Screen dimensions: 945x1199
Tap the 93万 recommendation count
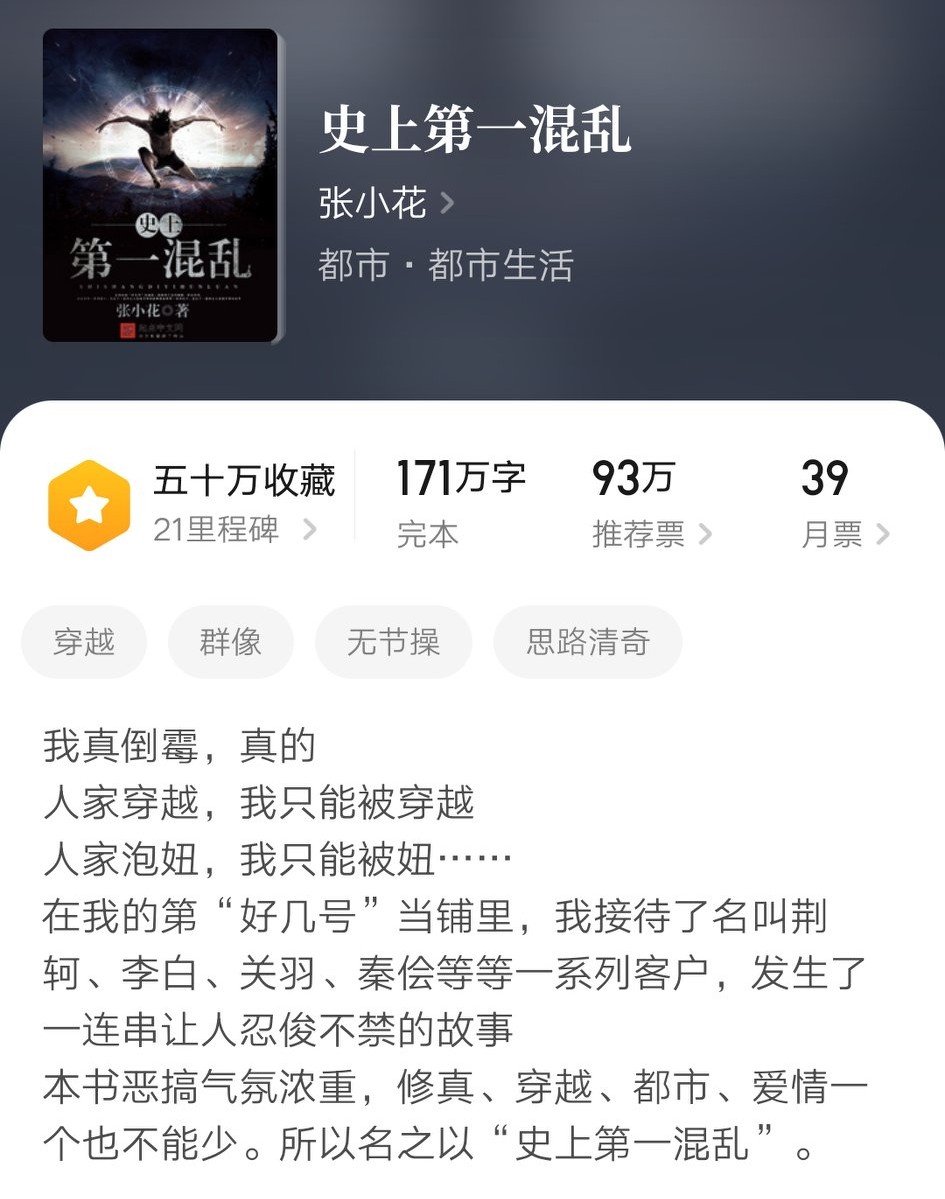point(626,480)
